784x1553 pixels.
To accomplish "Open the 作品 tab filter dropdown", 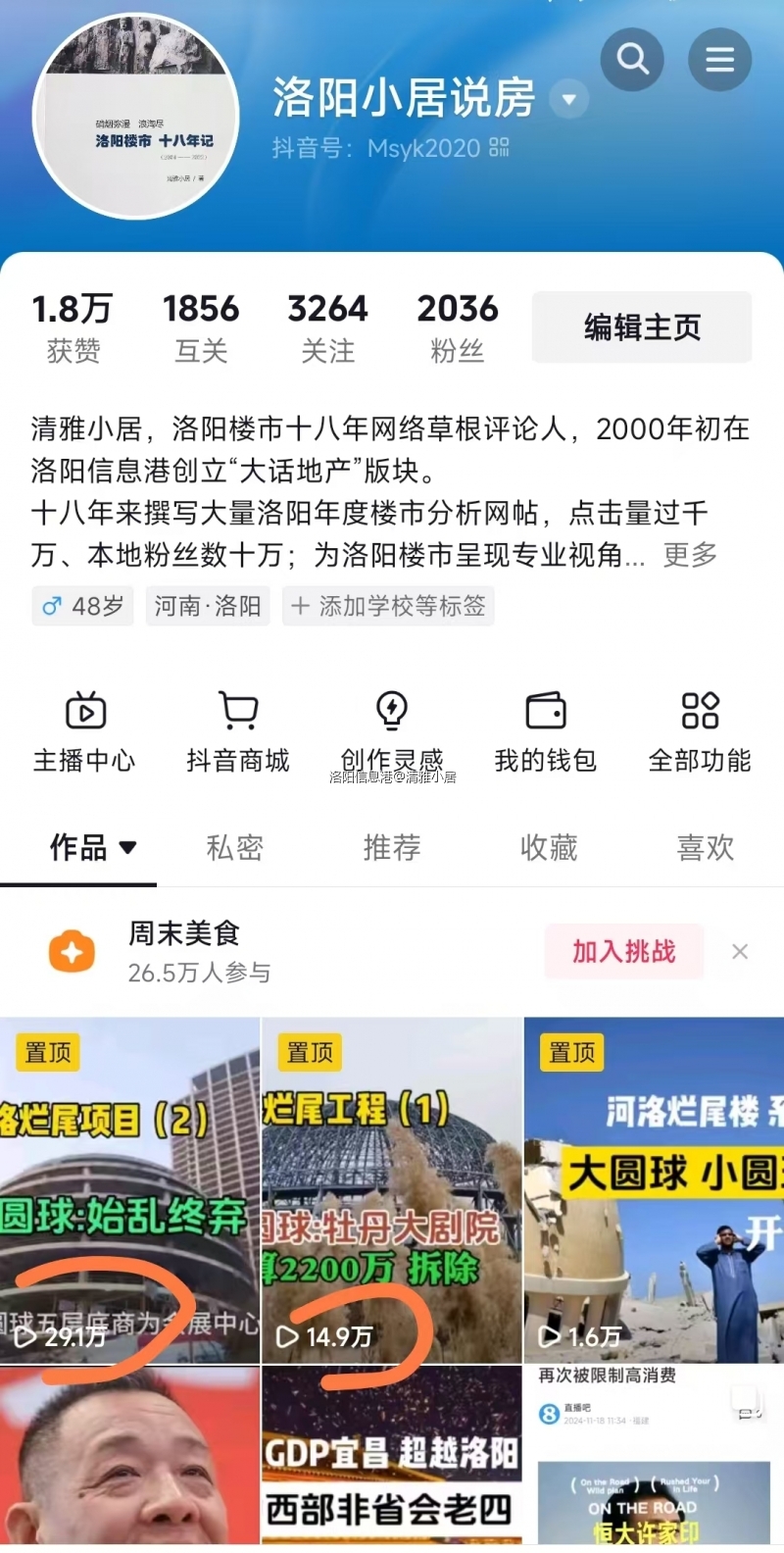I will click(x=129, y=849).
